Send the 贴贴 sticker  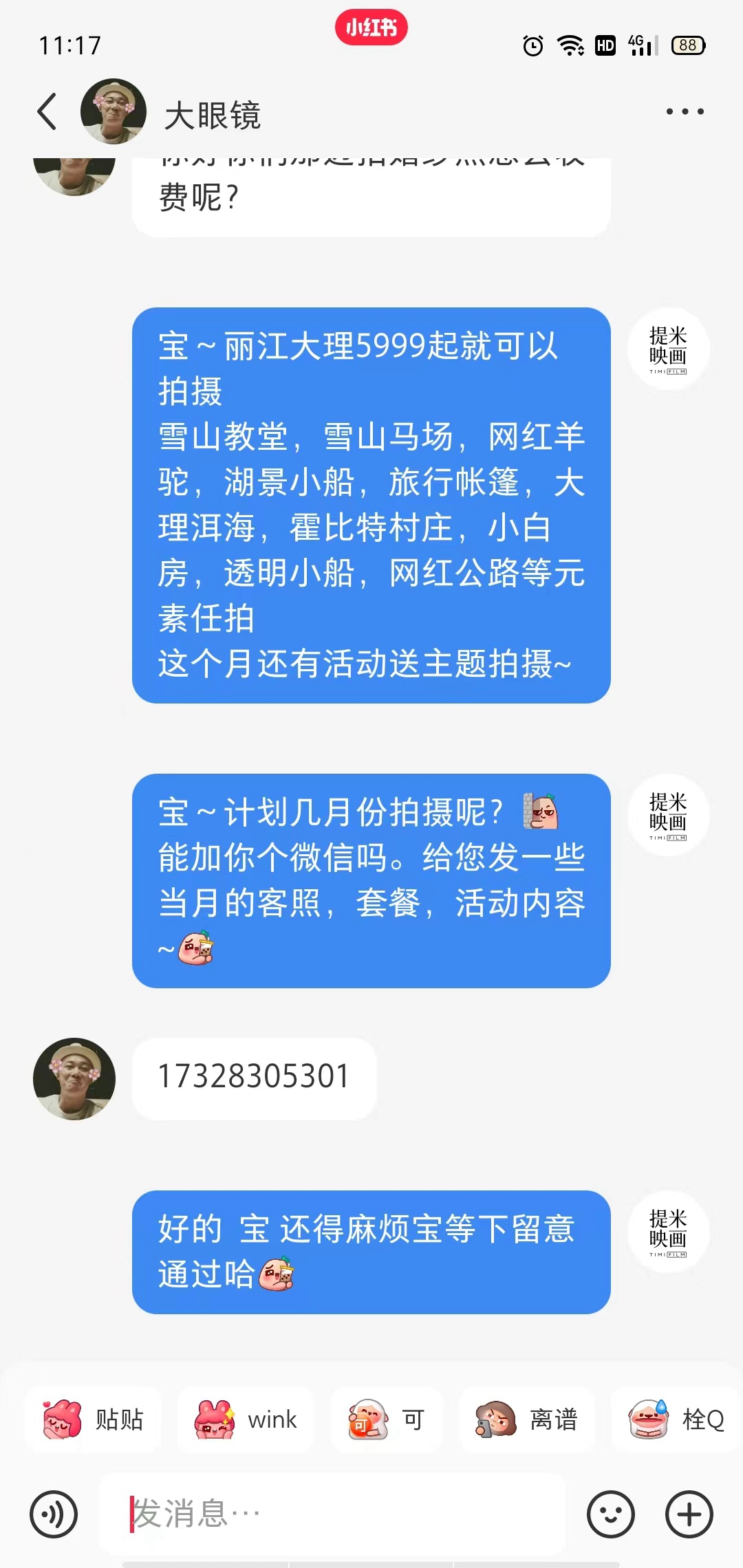94,1419
